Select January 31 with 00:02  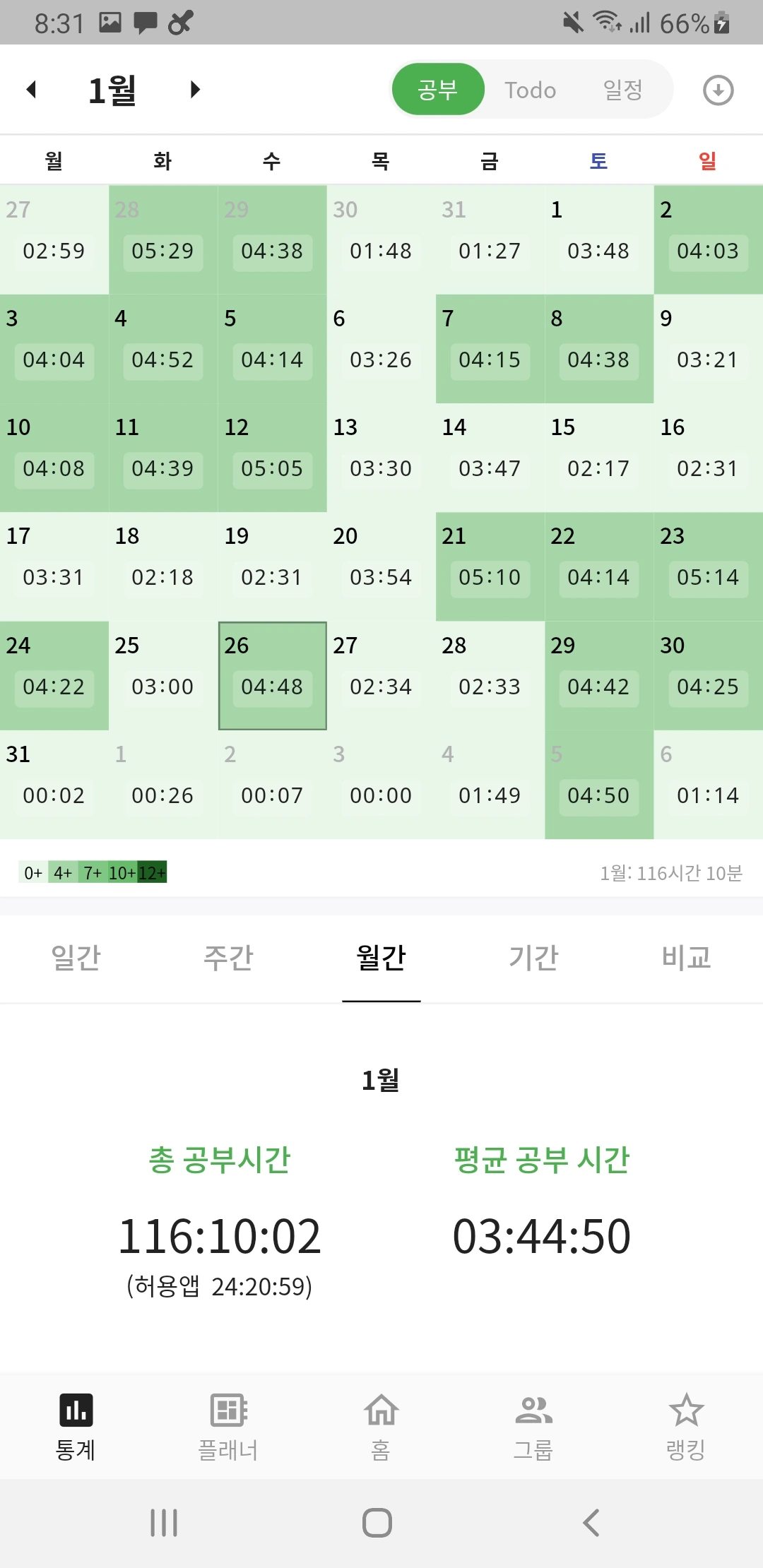(x=54, y=785)
